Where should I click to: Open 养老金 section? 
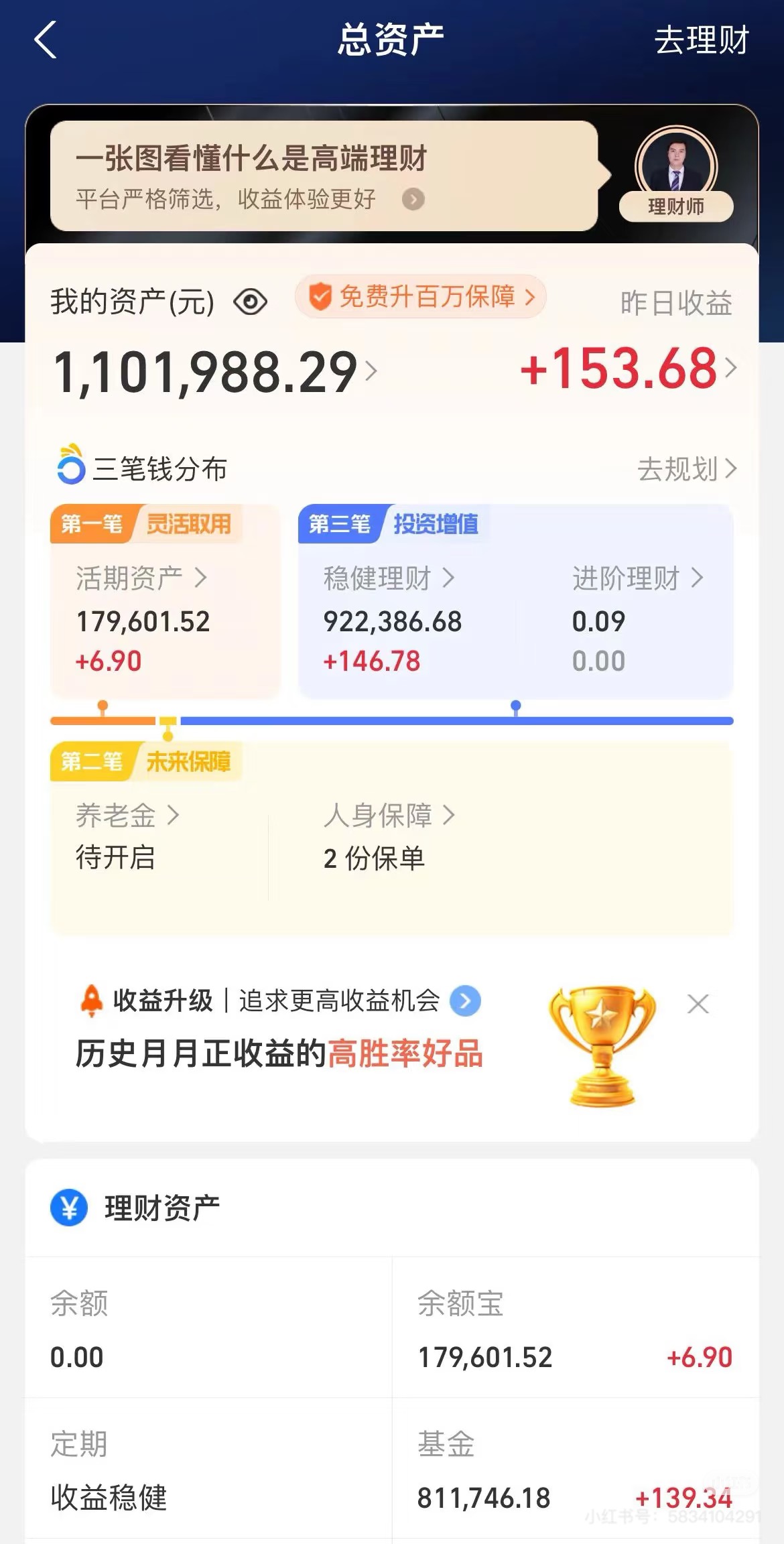point(127,816)
